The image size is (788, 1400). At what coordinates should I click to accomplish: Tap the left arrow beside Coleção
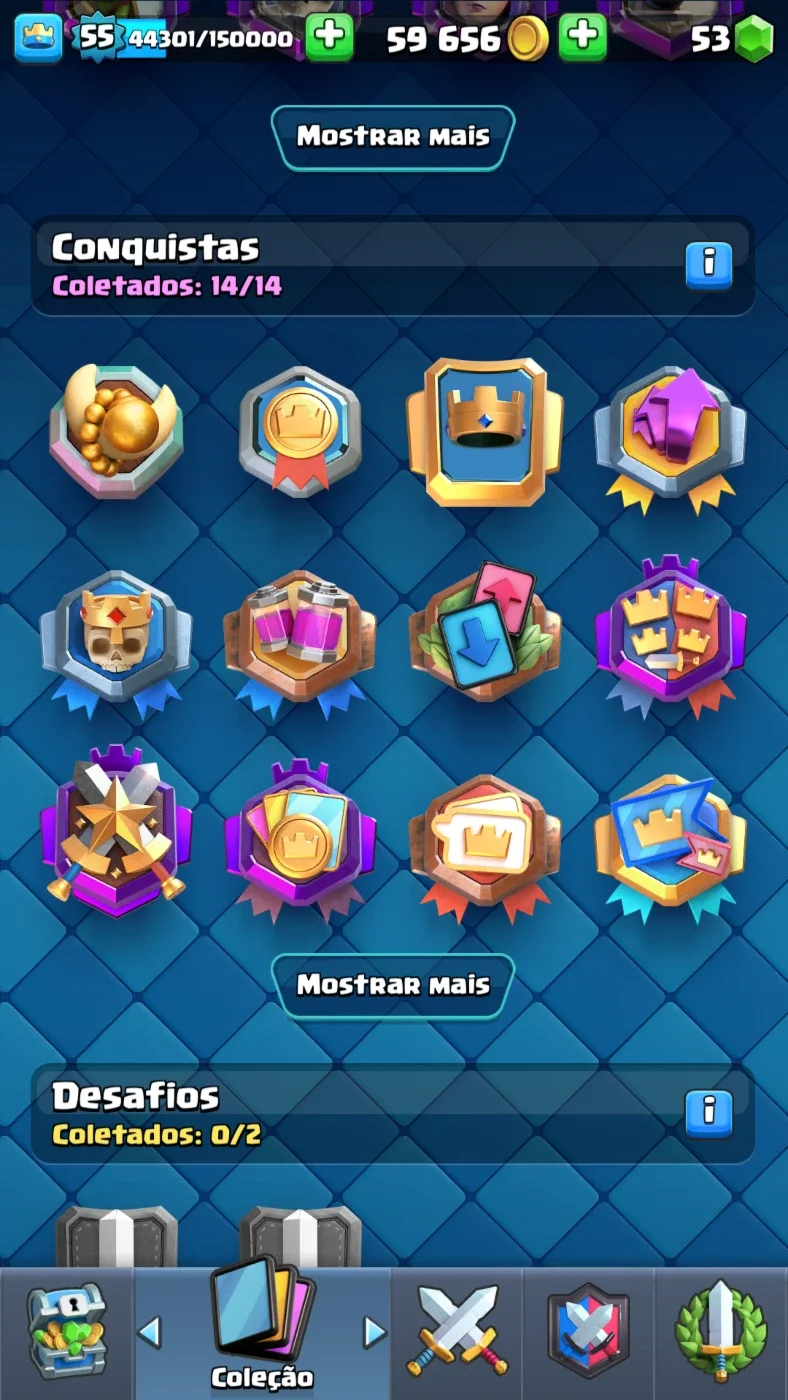(149, 1331)
